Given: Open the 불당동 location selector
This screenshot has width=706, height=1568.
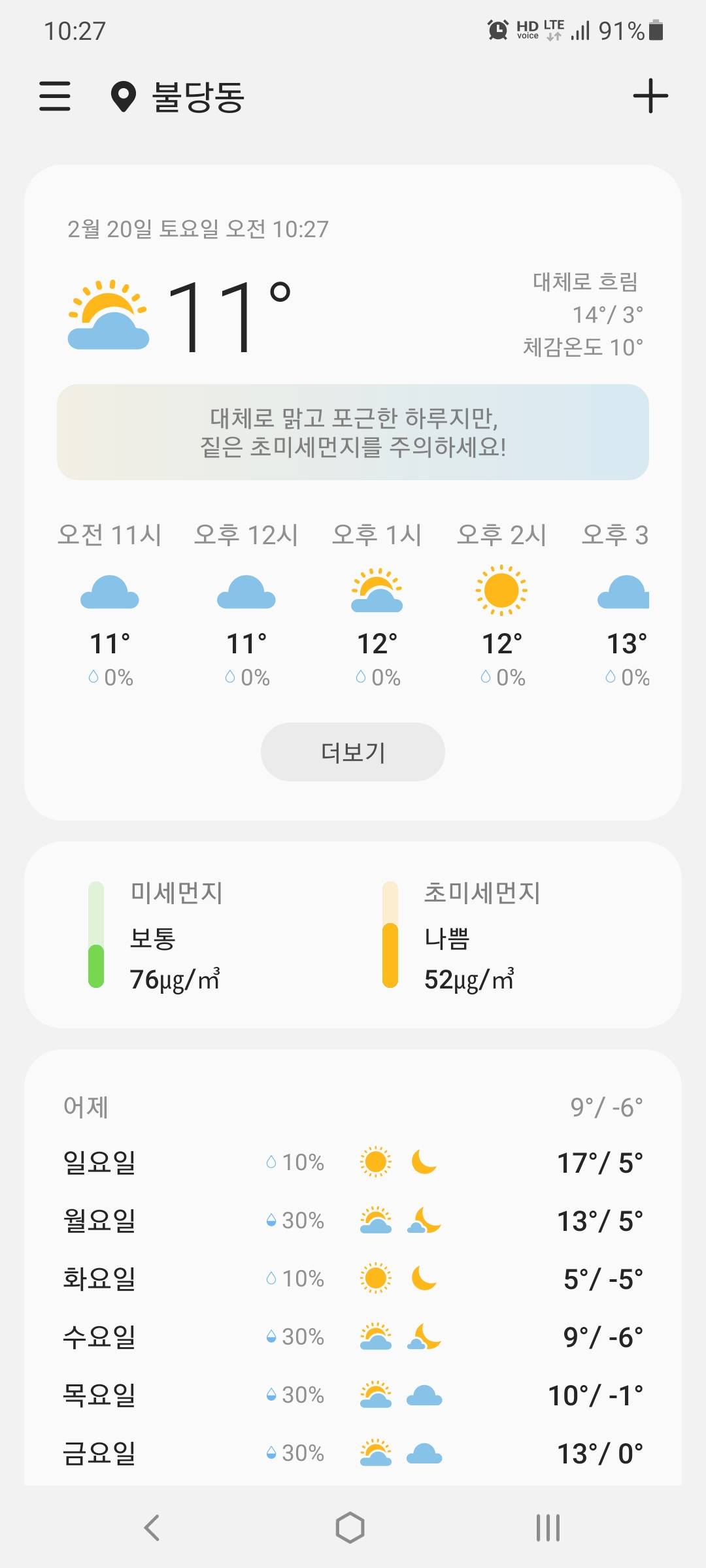Looking at the screenshot, I should coord(196,97).
